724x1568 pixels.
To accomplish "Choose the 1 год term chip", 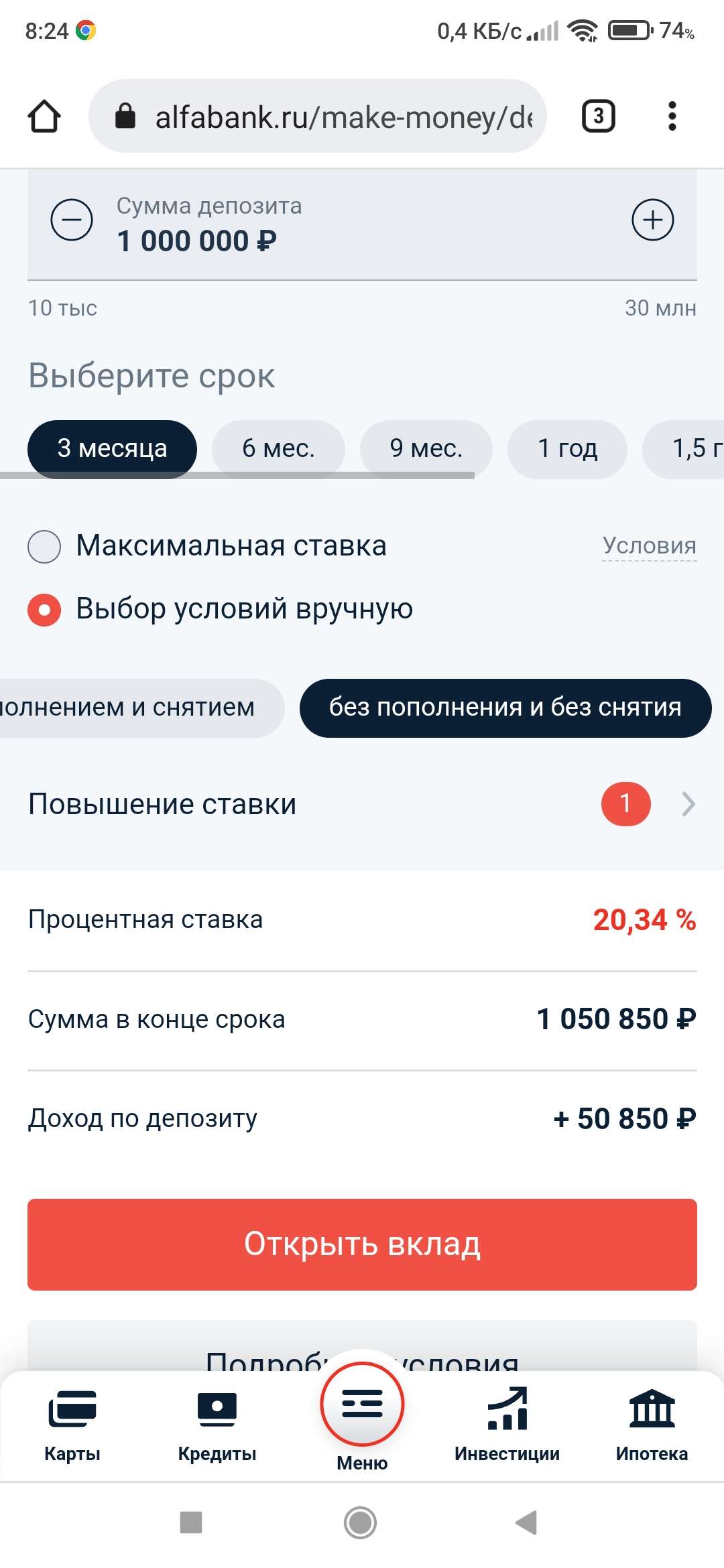I will [x=567, y=448].
